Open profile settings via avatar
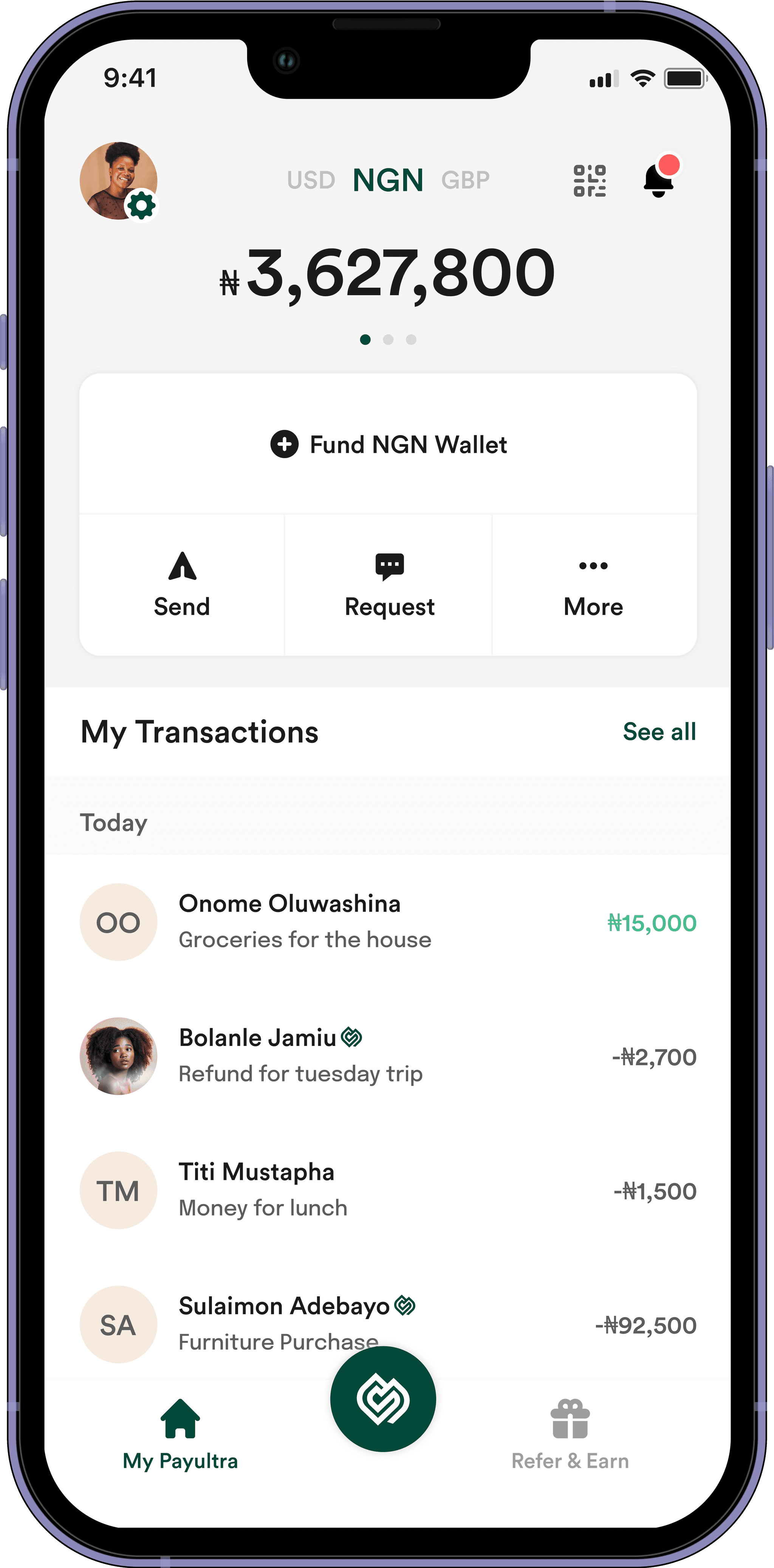 119,181
